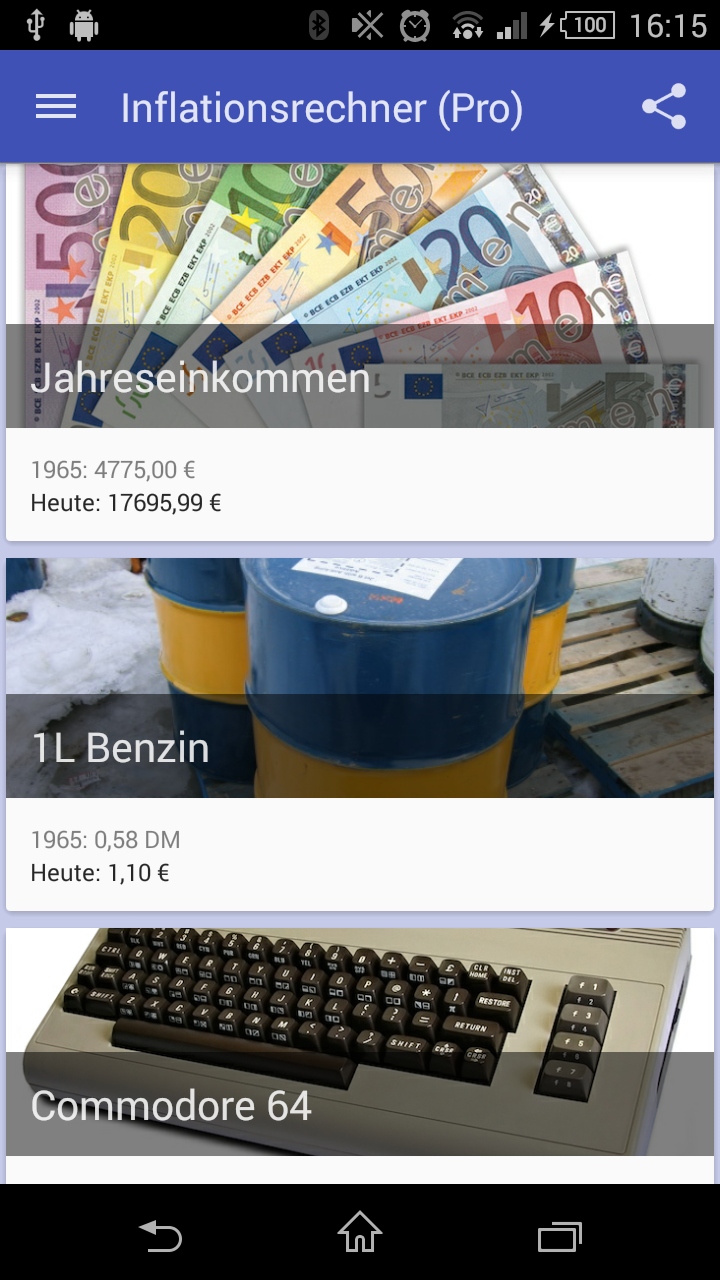Open the hamburger drawer menu
The width and height of the screenshot is (720, 1280).
click(56, 107)
